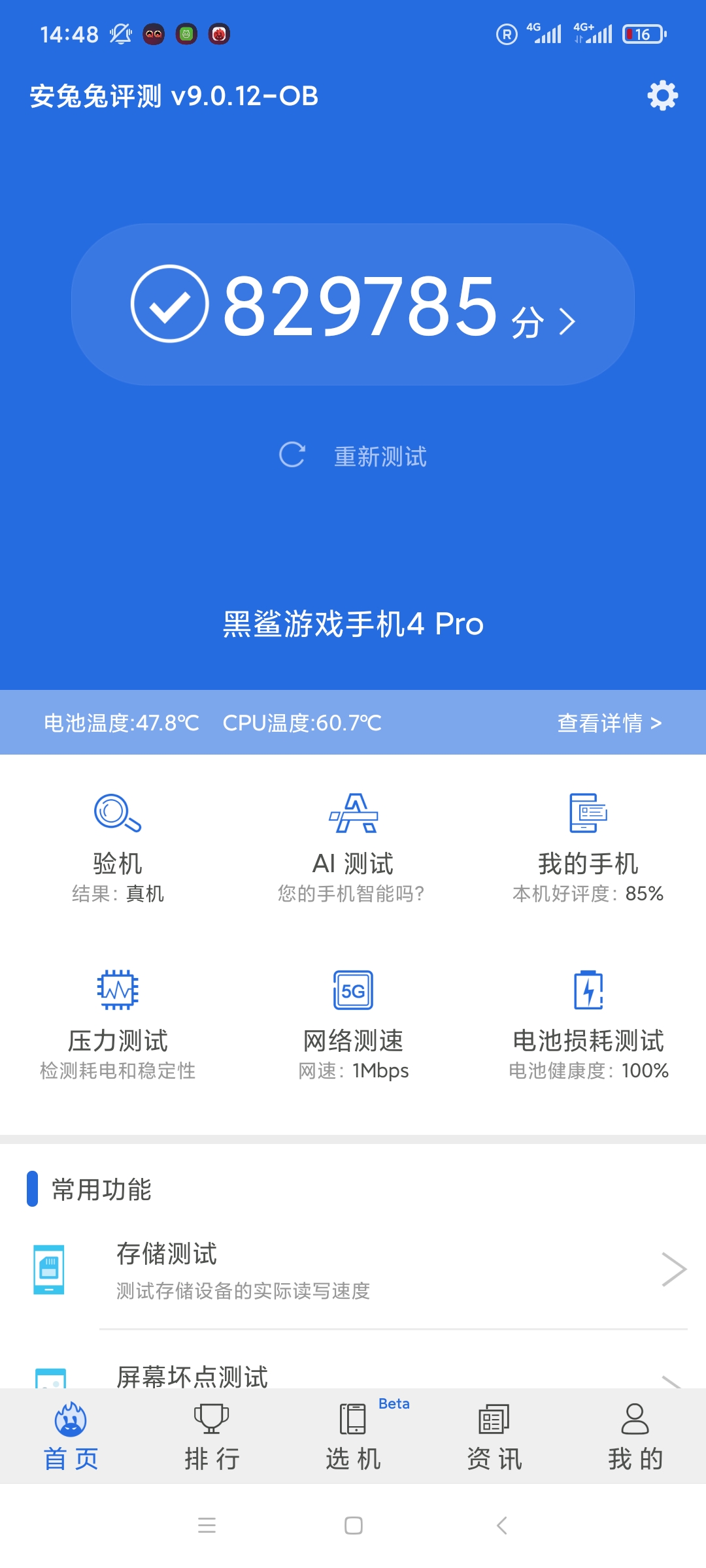Switch to the 选机 tab

coord(353,1436)
